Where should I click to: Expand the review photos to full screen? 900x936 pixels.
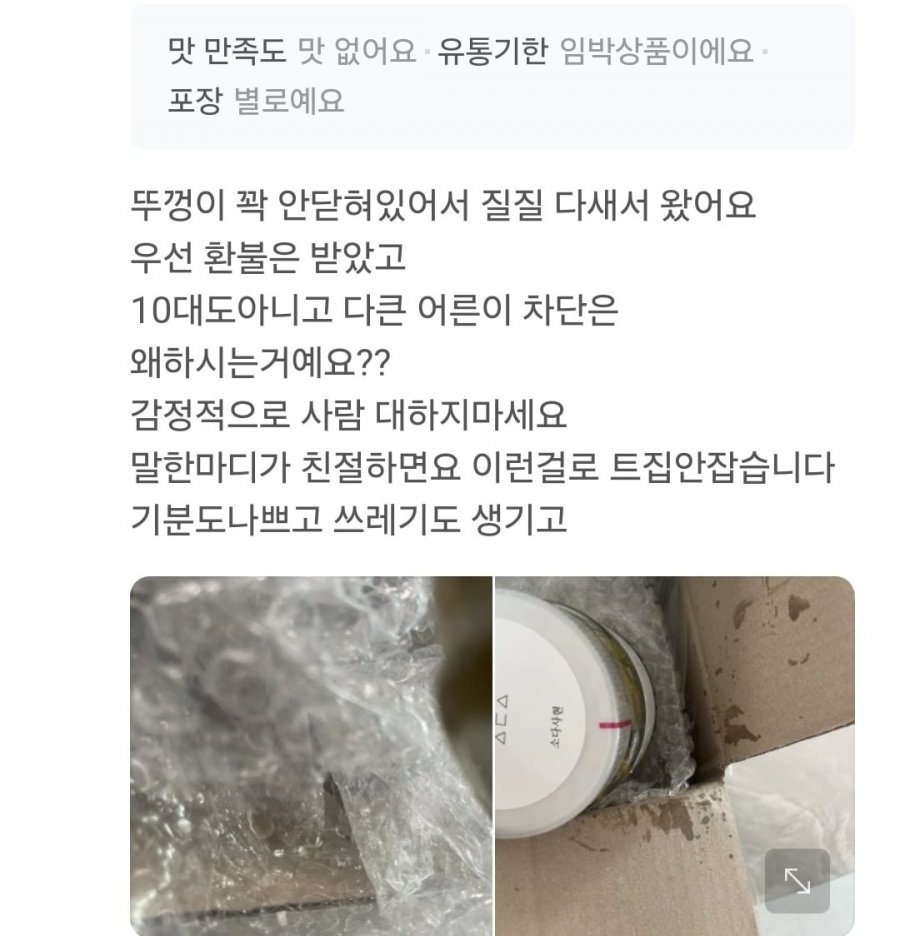coord(797,881)
